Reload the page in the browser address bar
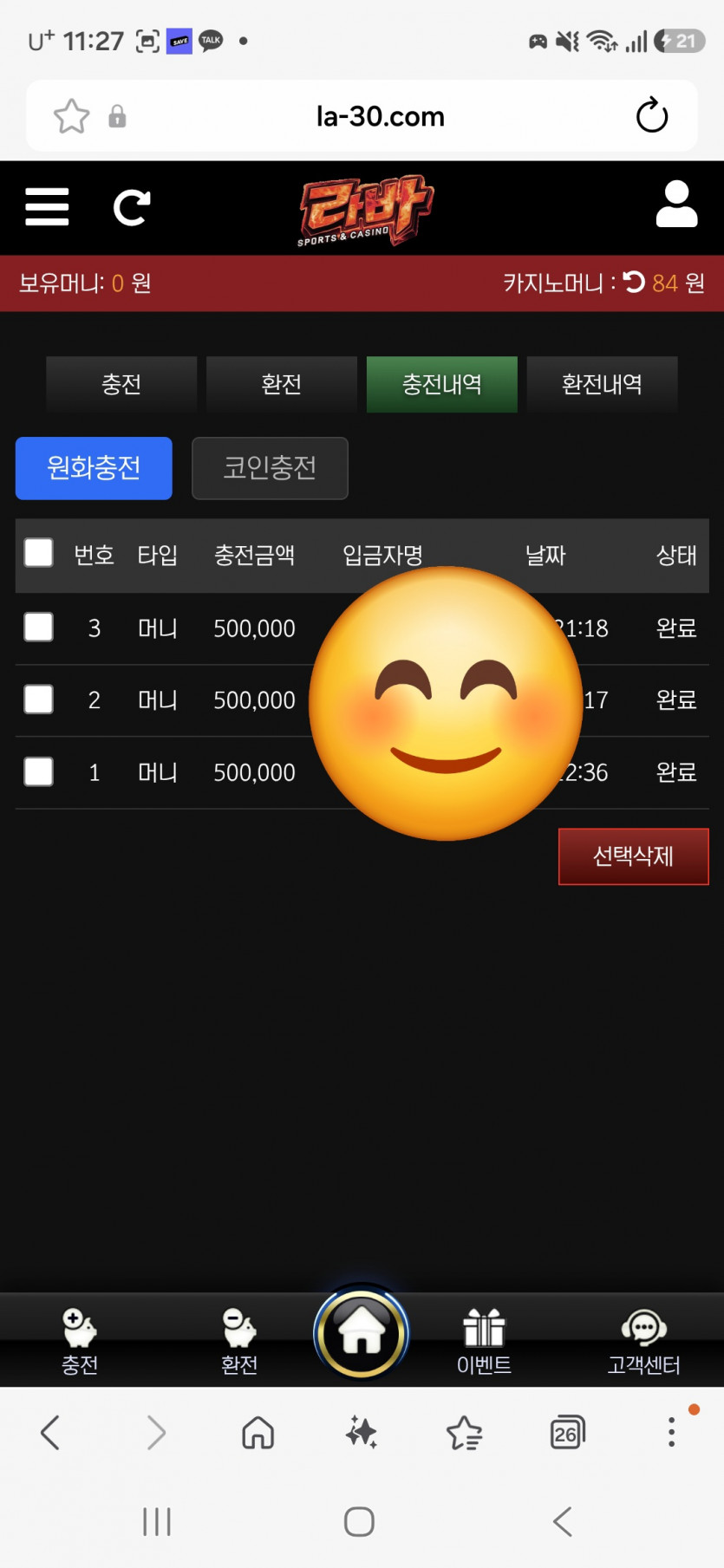Viewport: 724px width, 1568px height. tap(652, 115)
